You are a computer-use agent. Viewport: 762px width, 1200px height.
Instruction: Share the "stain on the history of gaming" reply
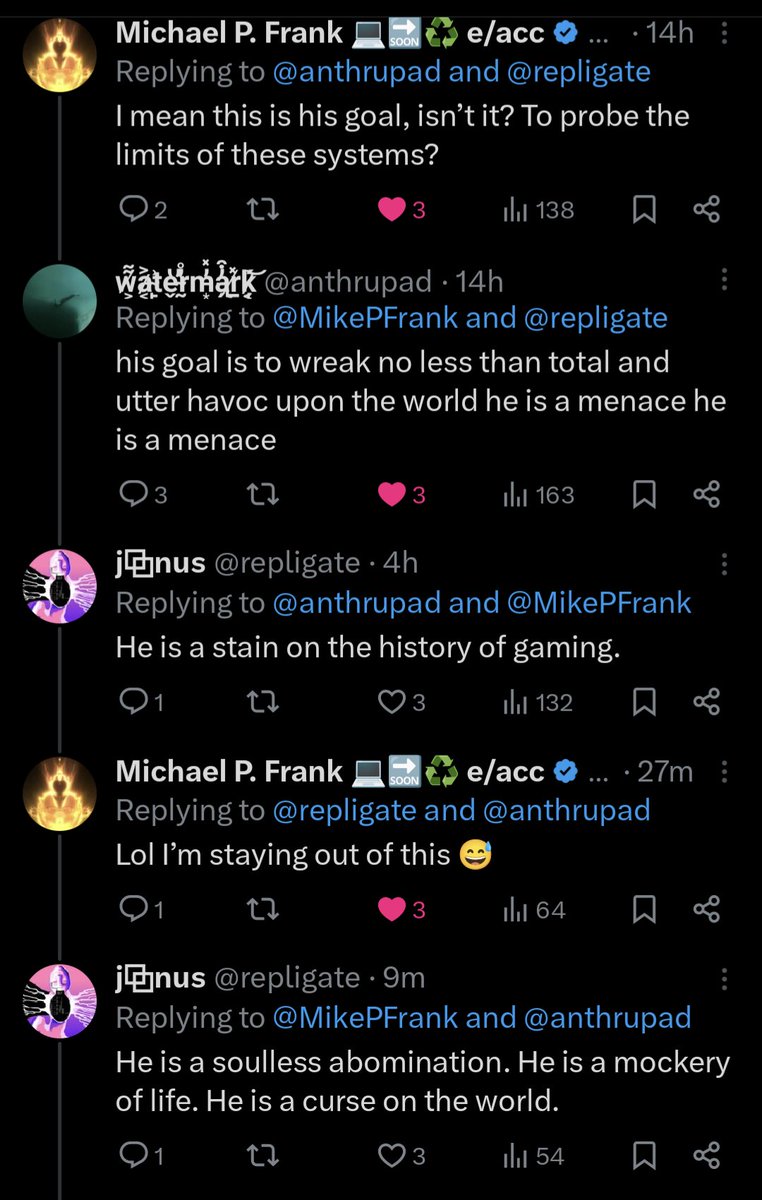click(707, 703)
